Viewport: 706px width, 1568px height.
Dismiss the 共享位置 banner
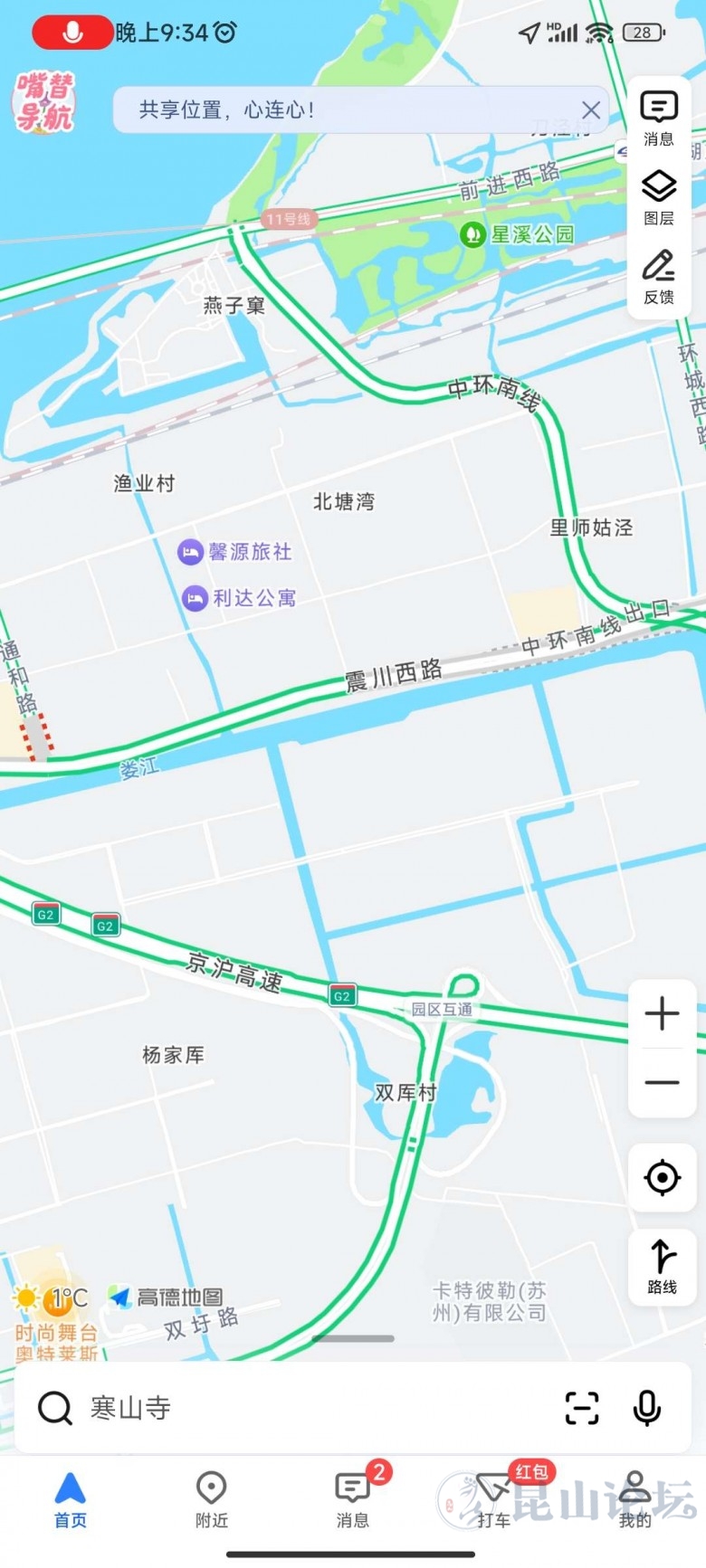591,110
